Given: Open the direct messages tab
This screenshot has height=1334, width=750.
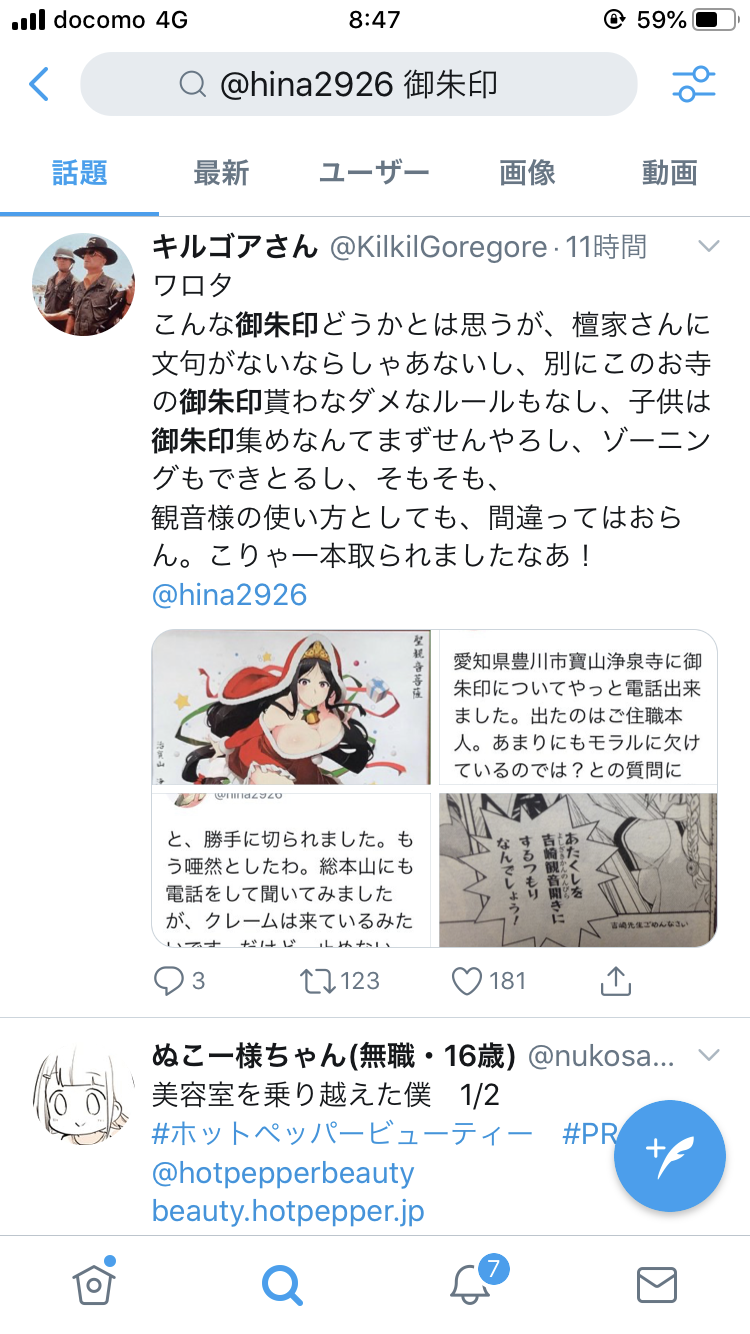Looking at the screenshot, I should pyautogui.click(x=657, y=1284).
